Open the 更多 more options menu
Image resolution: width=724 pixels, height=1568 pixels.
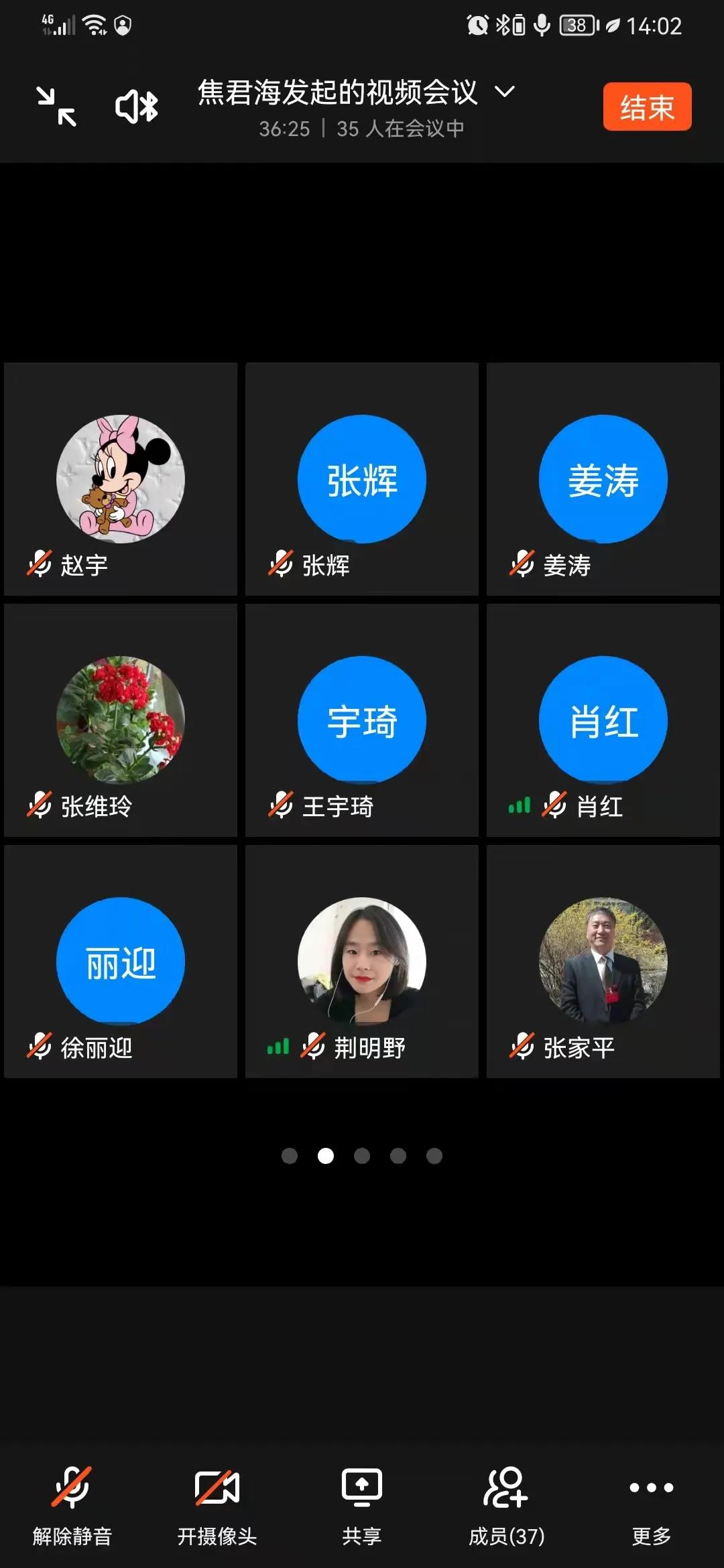tap(651, 1504)
